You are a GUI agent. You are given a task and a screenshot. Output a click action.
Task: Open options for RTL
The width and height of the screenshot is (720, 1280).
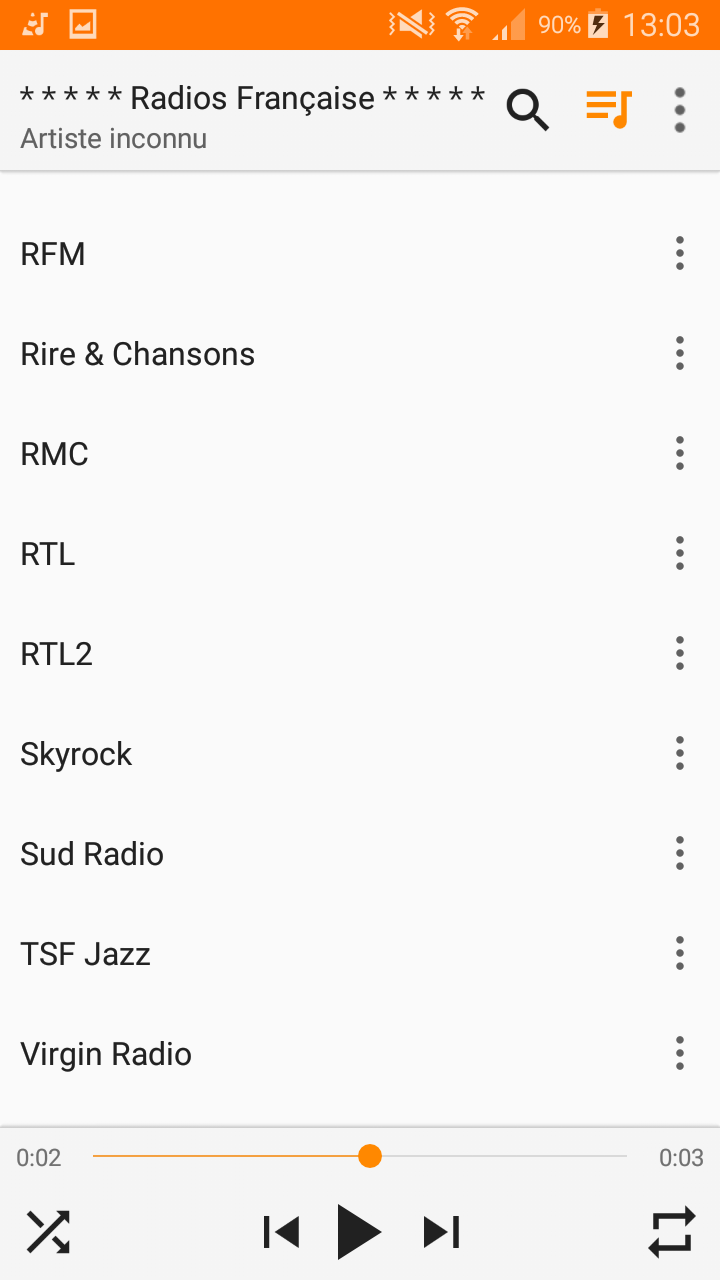680,553
